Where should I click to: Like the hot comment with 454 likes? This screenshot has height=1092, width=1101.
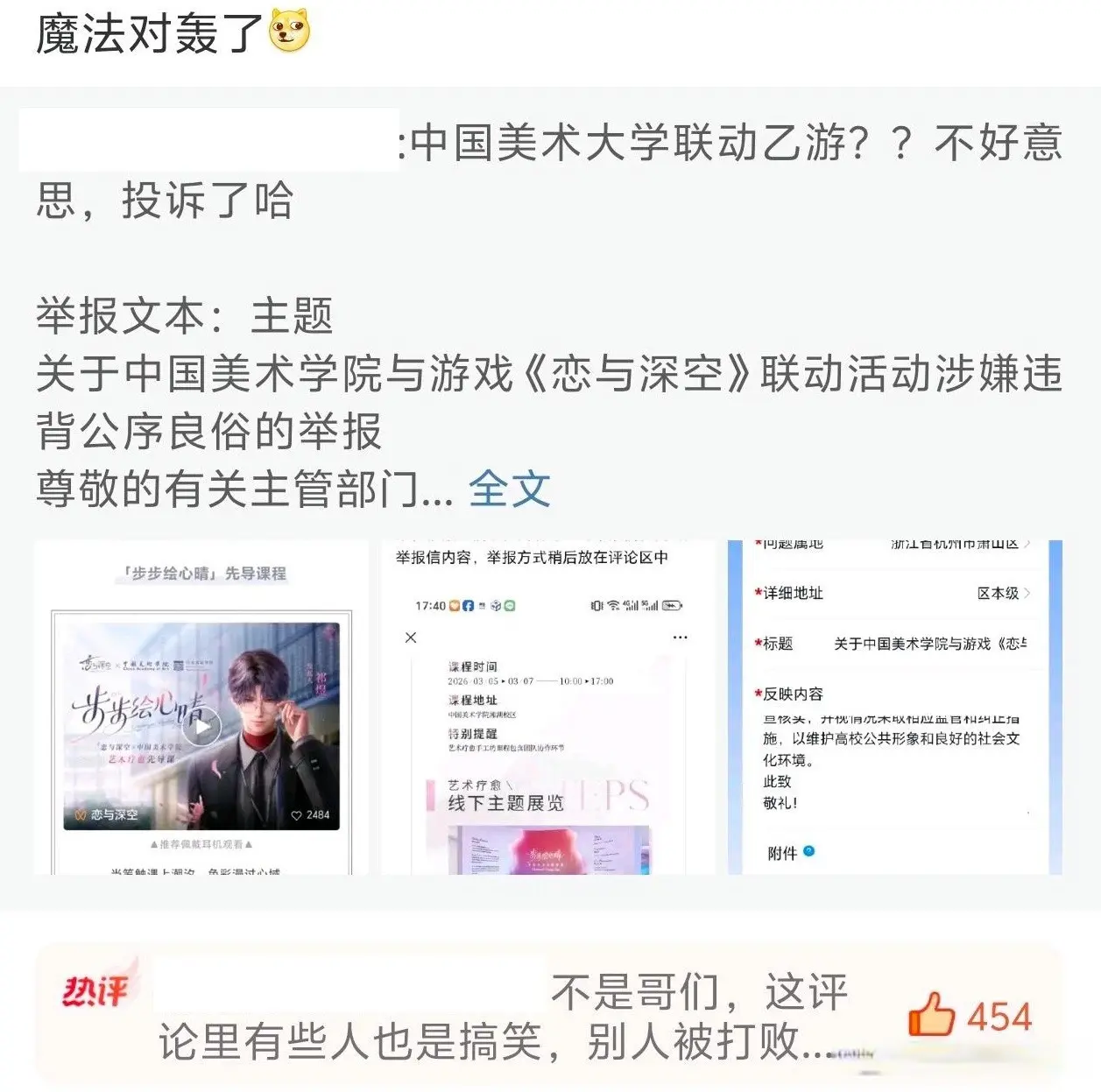click(x=932, y=1015)
